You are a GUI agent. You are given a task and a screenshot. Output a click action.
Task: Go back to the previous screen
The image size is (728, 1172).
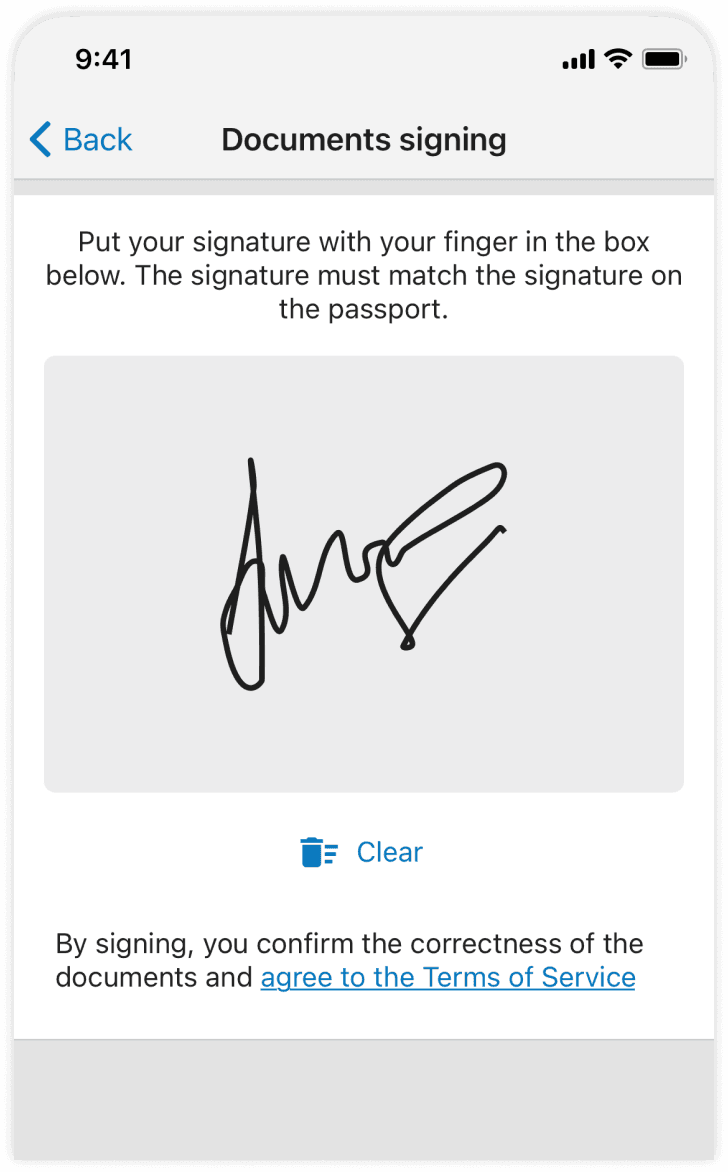(82, 140)
